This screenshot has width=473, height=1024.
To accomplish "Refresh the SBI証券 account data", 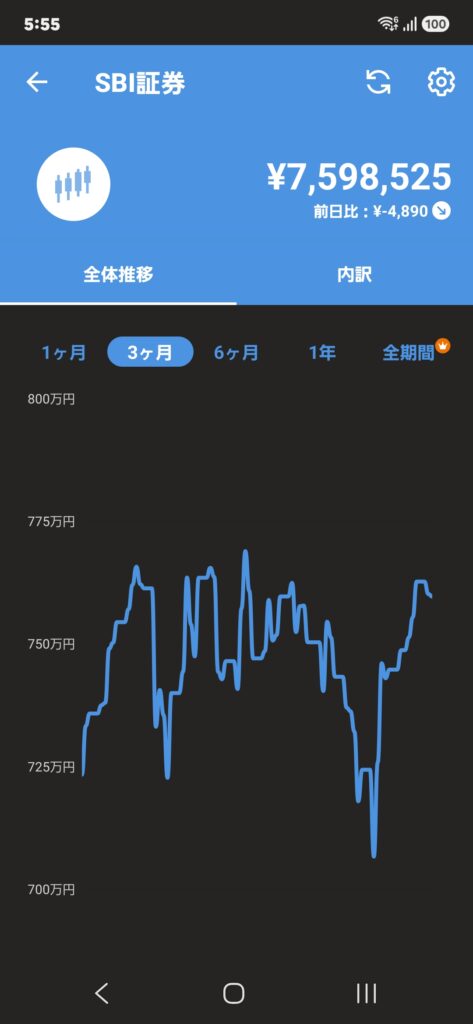I will (378, 82).
